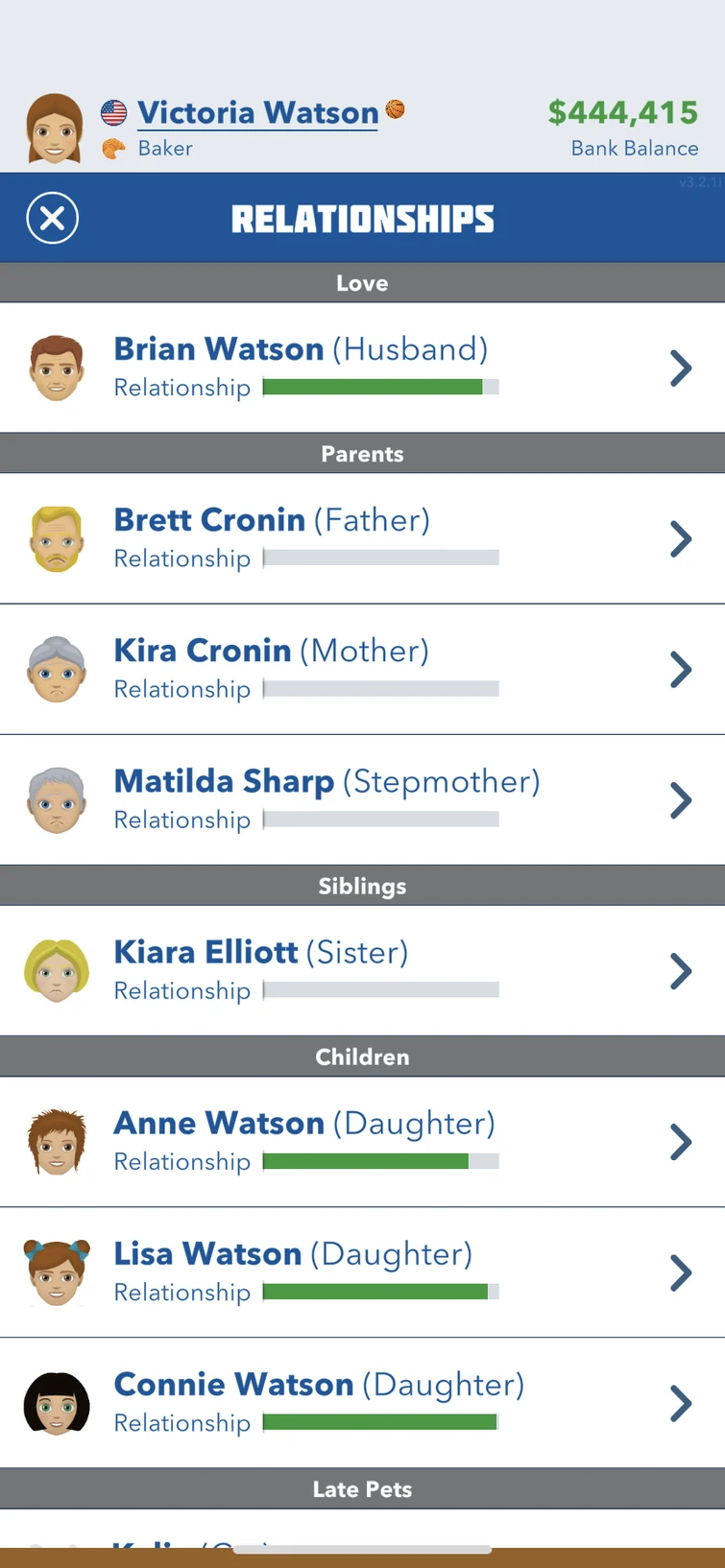Expand Brian Watson's relationship details
This screenshot has width=725, height=1568.
click(x=681, y=368)
